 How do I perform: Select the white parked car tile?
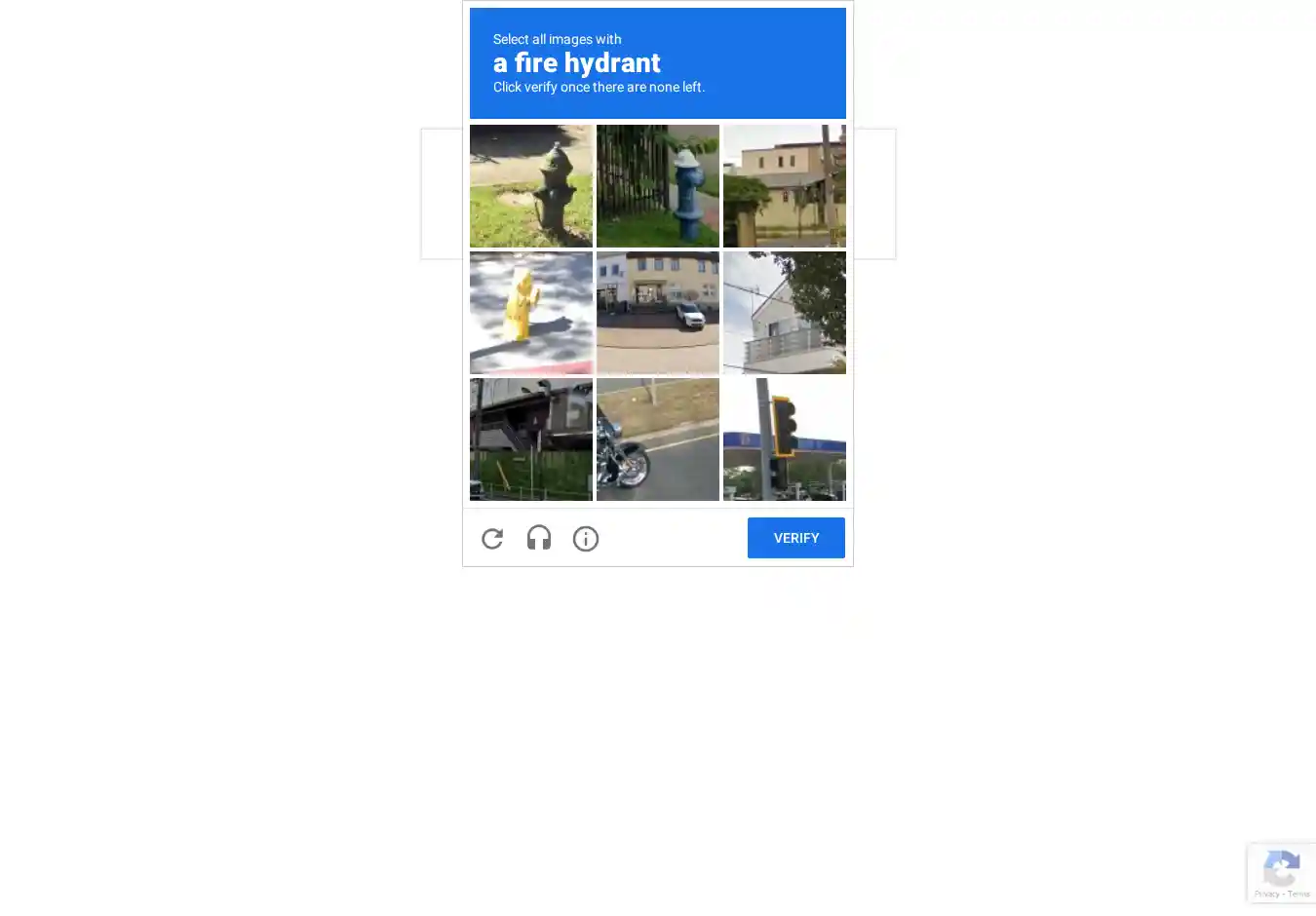pyautogui.click(x=658, y=313)
